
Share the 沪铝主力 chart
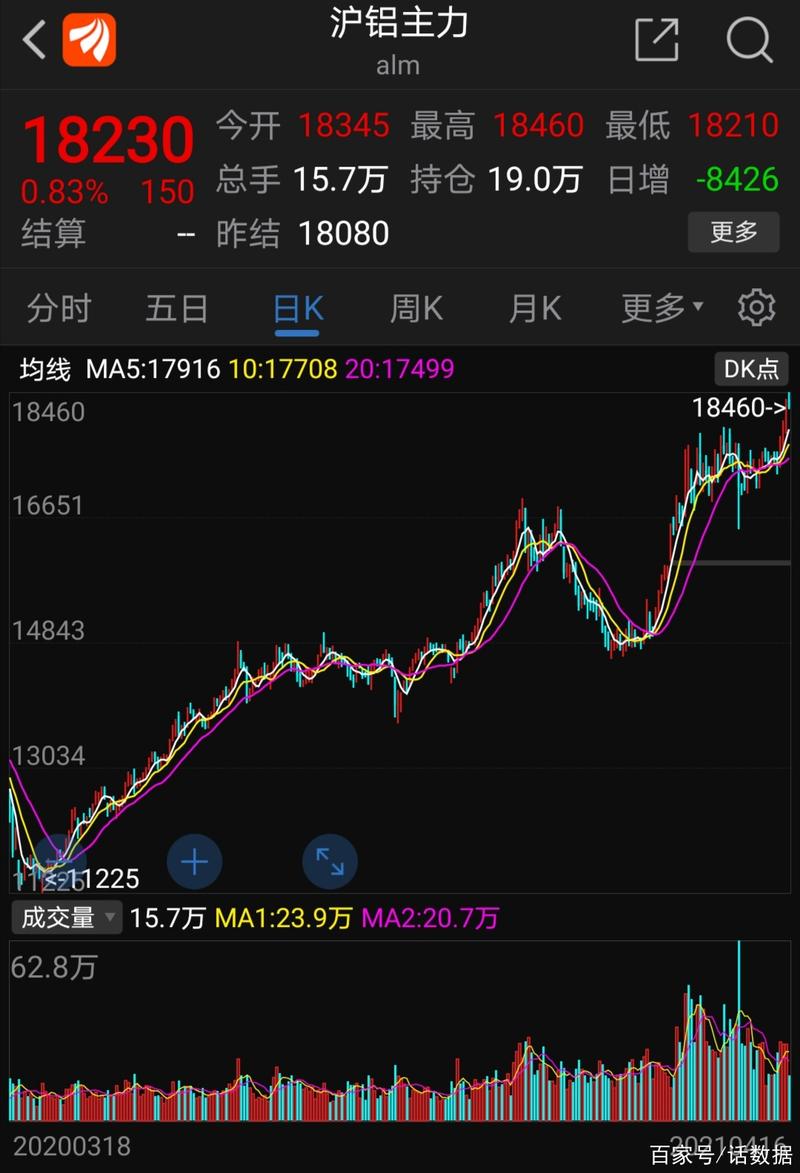pos(657,41)
